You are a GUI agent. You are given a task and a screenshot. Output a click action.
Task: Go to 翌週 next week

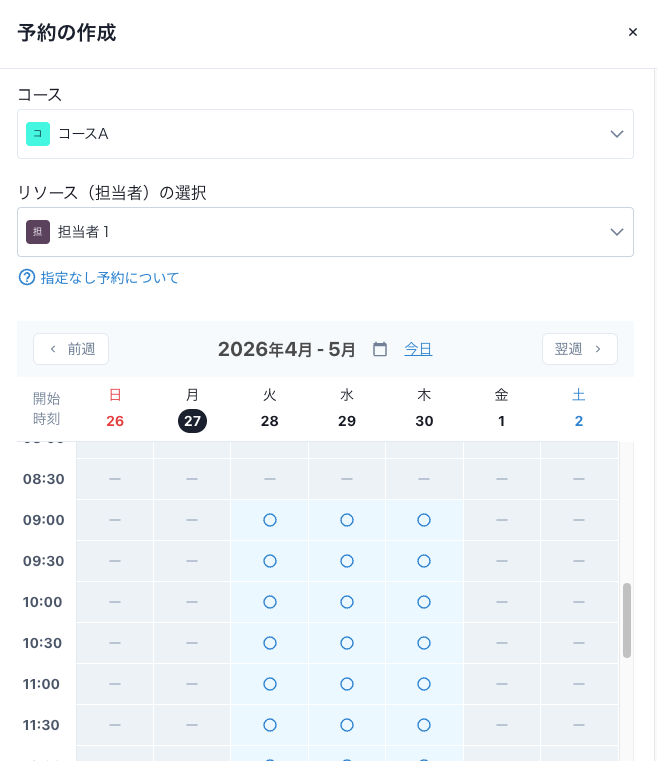(579, 349)
